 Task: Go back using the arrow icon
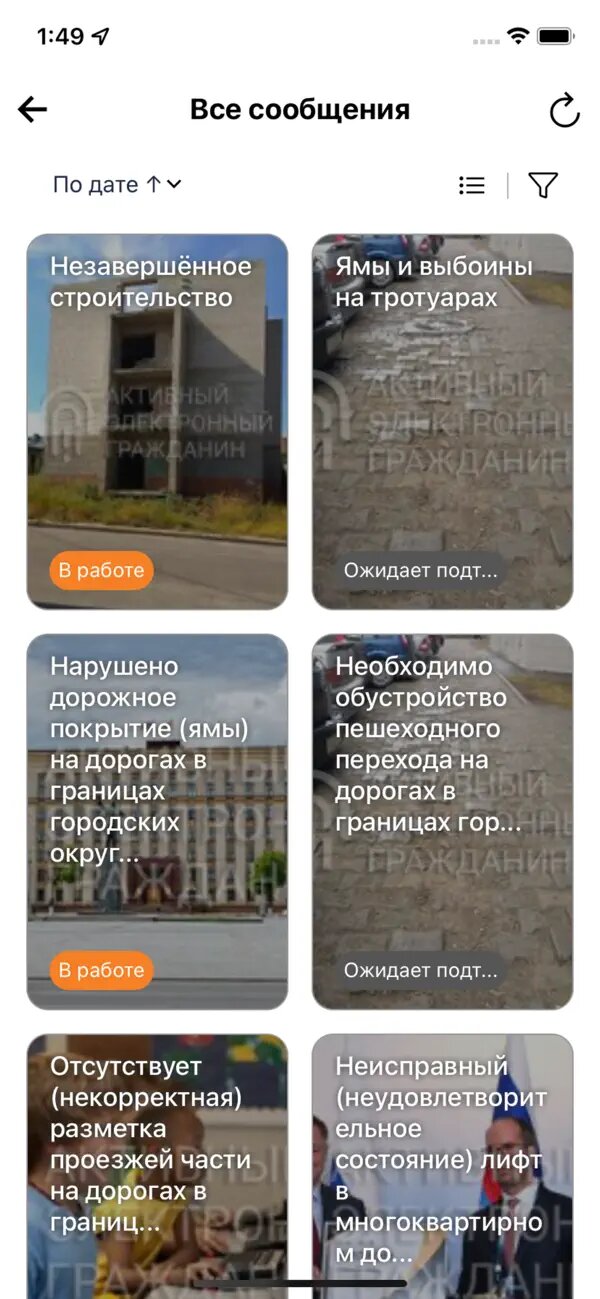[33, 110]
